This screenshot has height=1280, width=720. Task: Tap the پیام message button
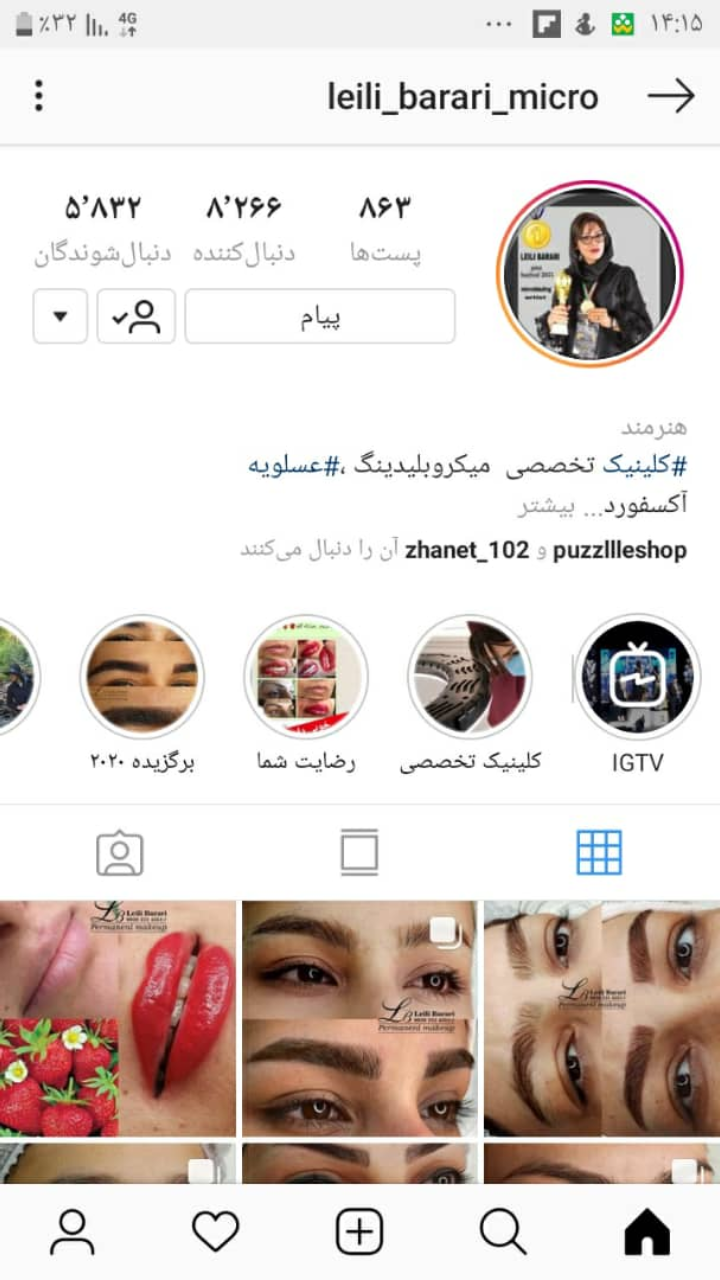tap(320, 316)
